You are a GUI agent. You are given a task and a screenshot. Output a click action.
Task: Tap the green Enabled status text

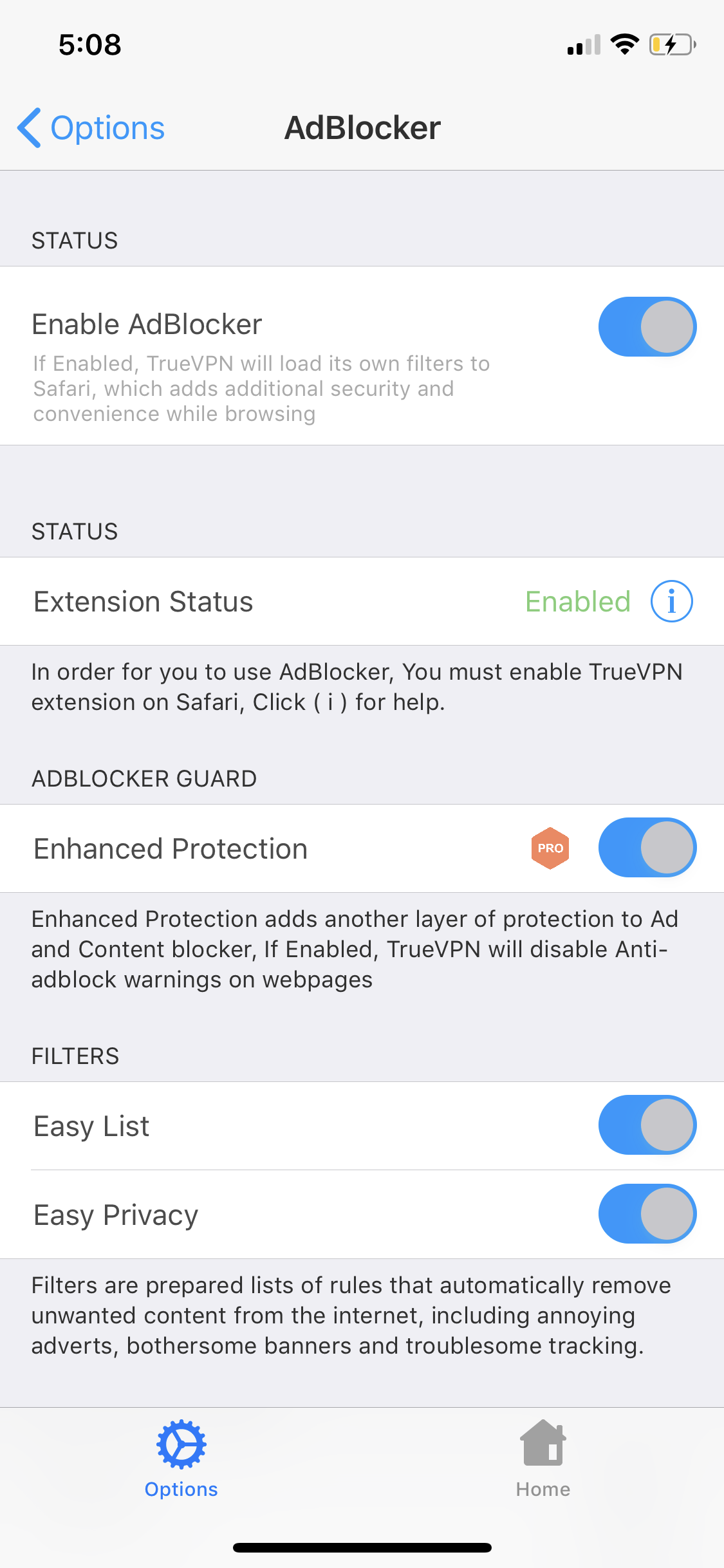pos(577,601)
